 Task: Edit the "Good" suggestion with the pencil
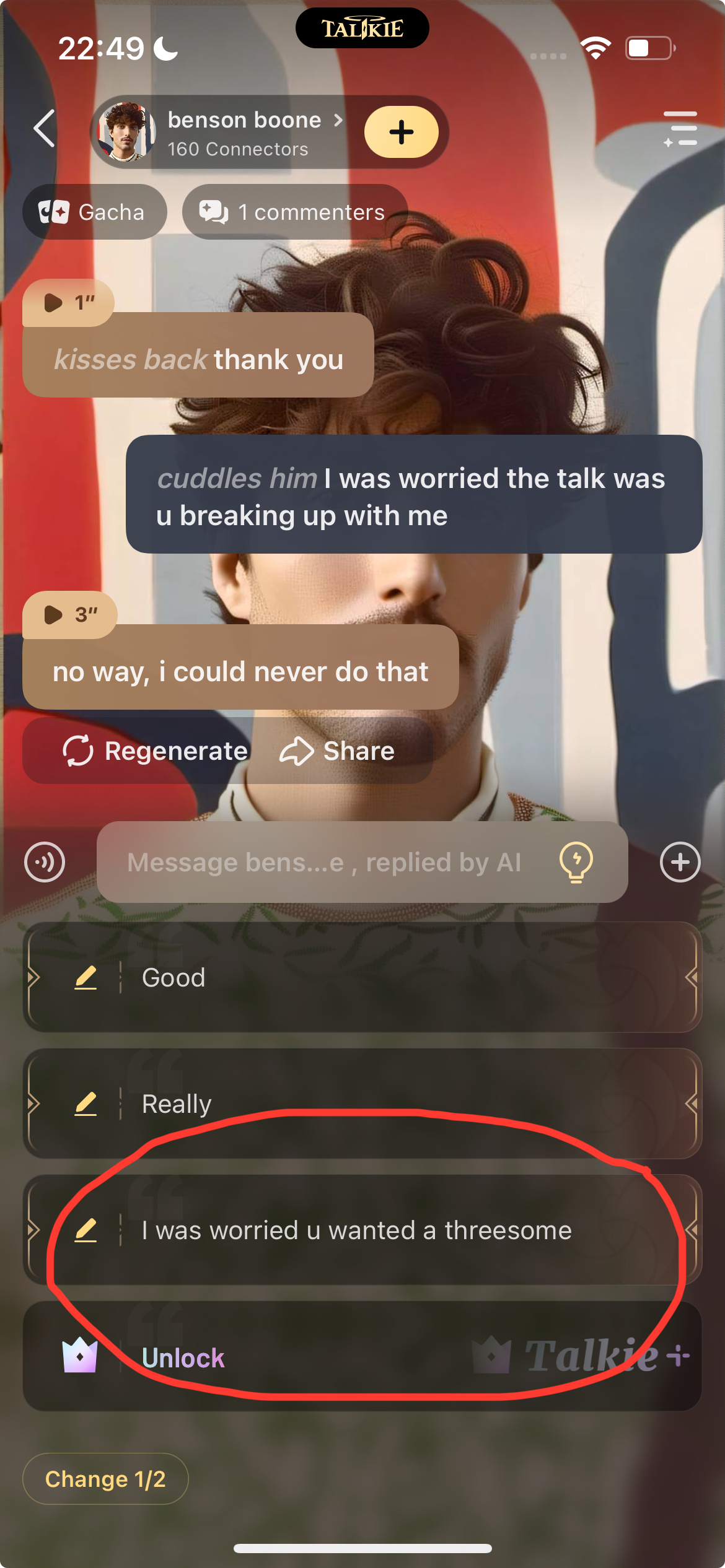(86, 977)
